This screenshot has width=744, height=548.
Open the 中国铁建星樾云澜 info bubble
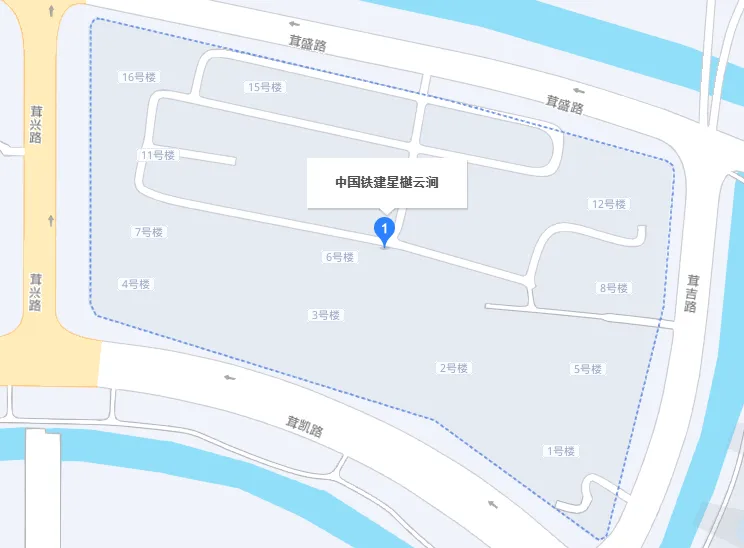point(387,183)
